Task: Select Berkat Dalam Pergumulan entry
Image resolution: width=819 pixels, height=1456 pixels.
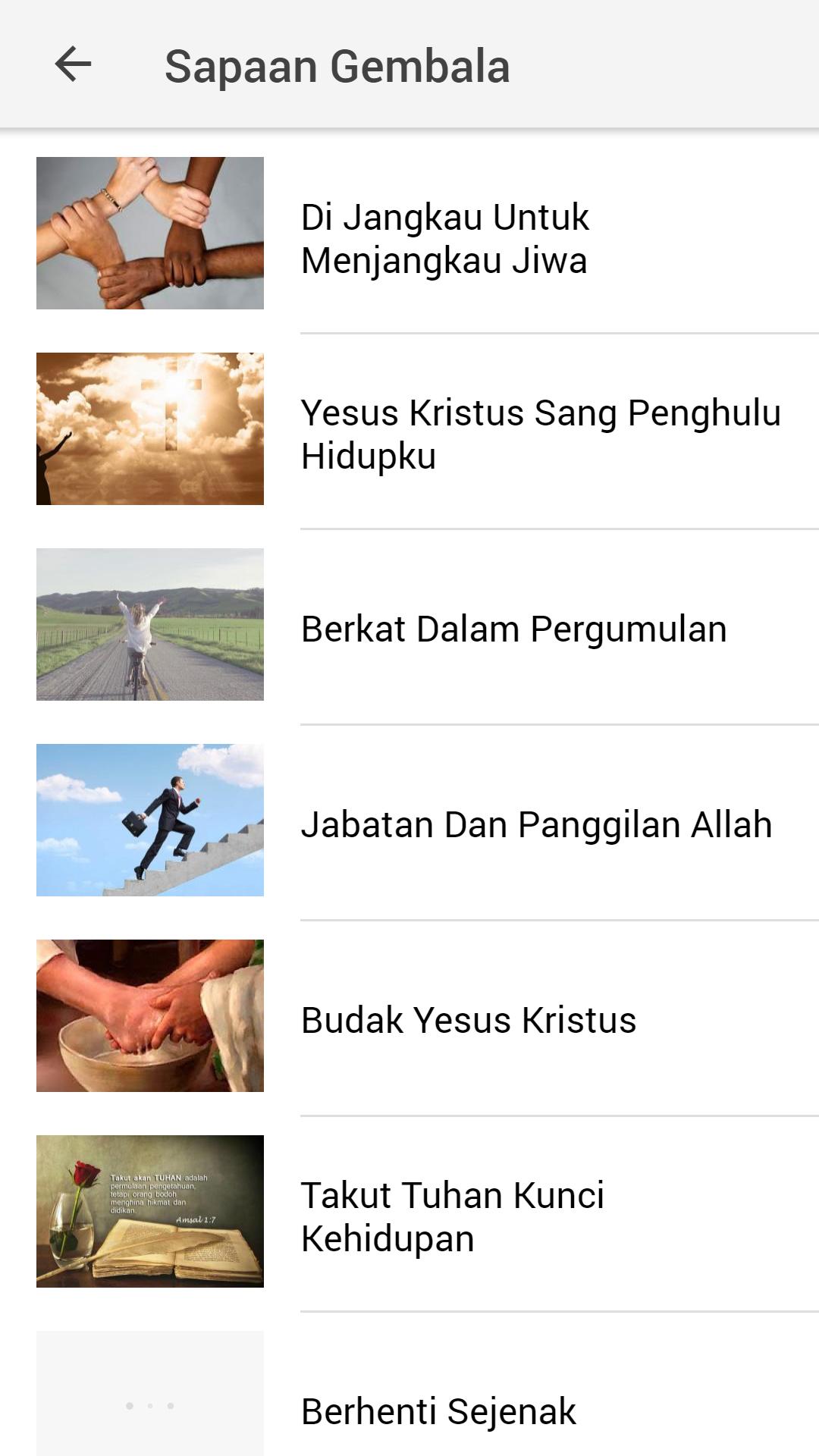Action: (409, 626)
